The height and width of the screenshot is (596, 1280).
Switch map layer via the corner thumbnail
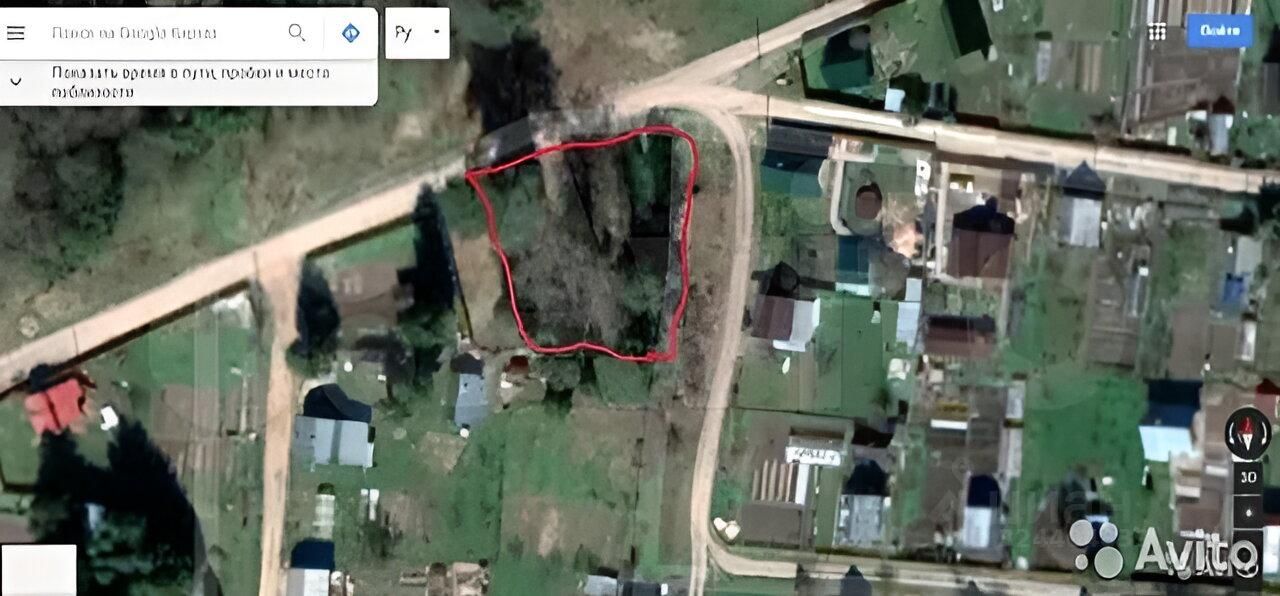(38, 569)
